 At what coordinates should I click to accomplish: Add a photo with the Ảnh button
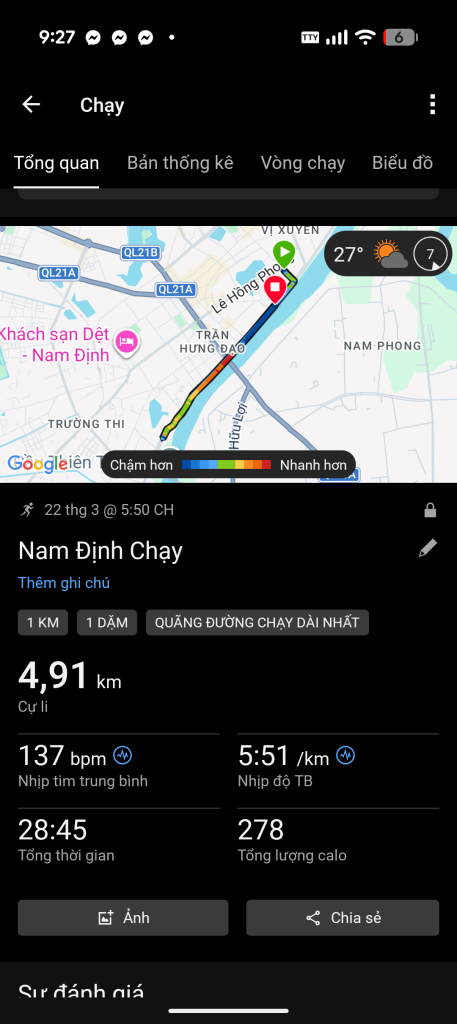click(x=123, y=918)
